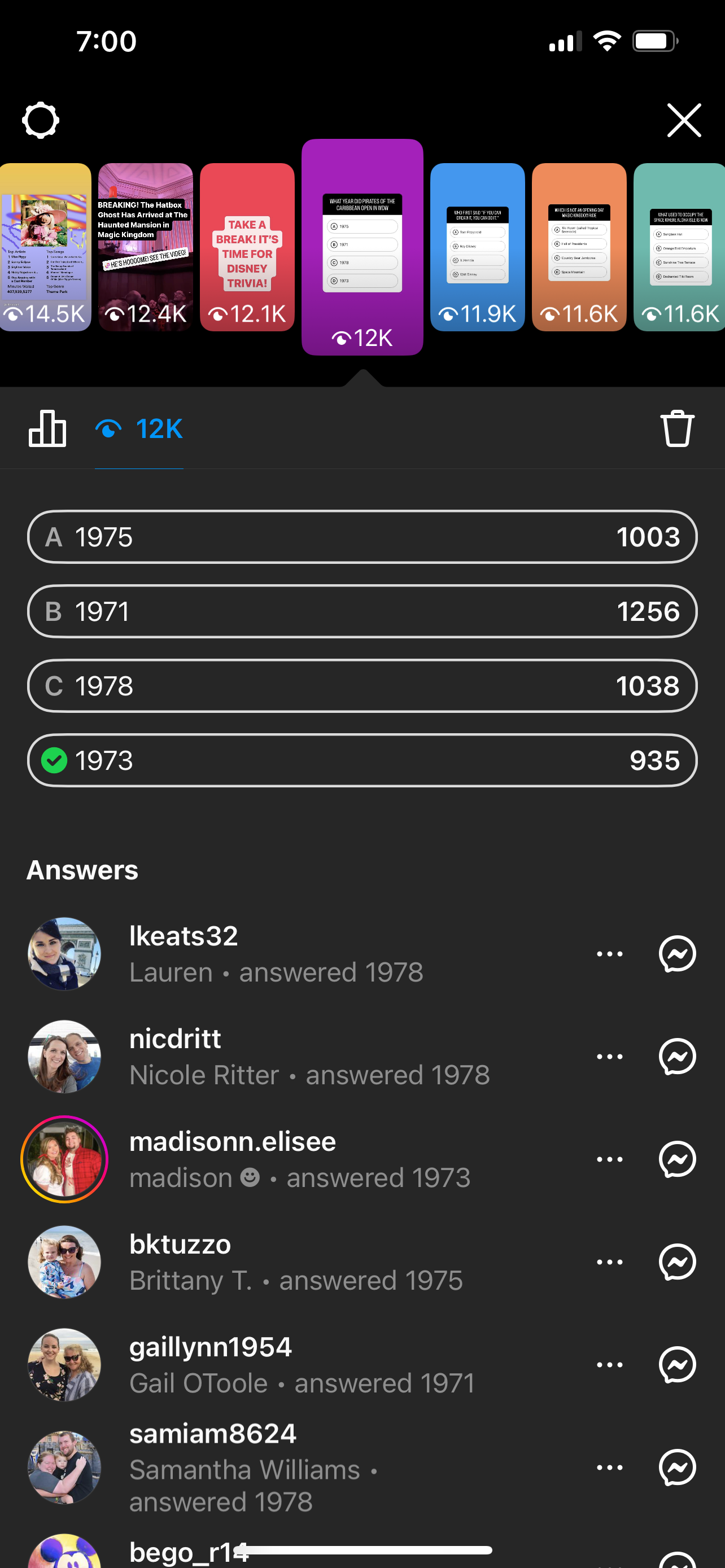Viewport: 725px width, 1568px height.
Task: Open more options for samiam8624
Action: pyautogui.click(x=609, y=1468)
